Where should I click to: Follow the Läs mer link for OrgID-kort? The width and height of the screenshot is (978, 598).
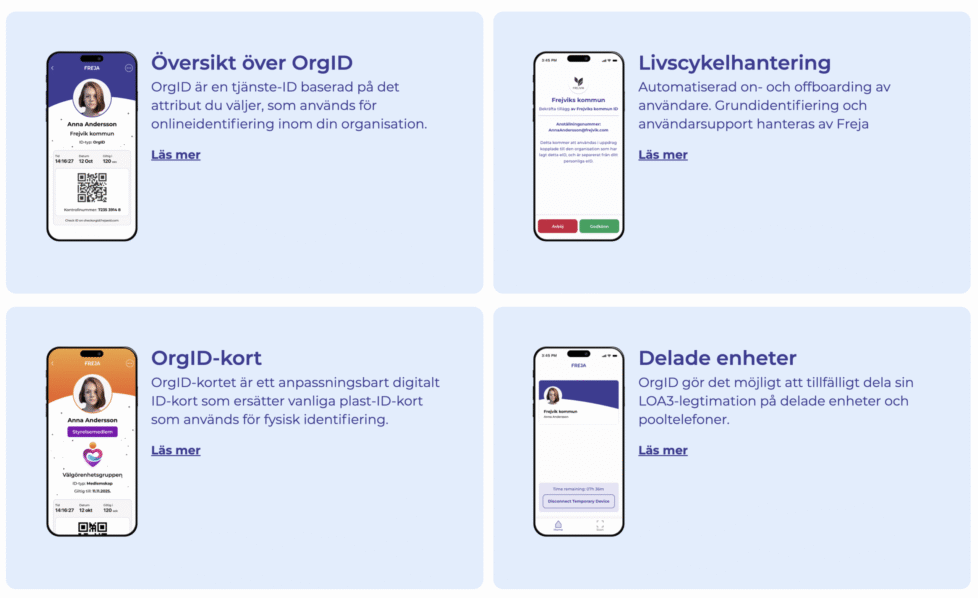(176, 450)
